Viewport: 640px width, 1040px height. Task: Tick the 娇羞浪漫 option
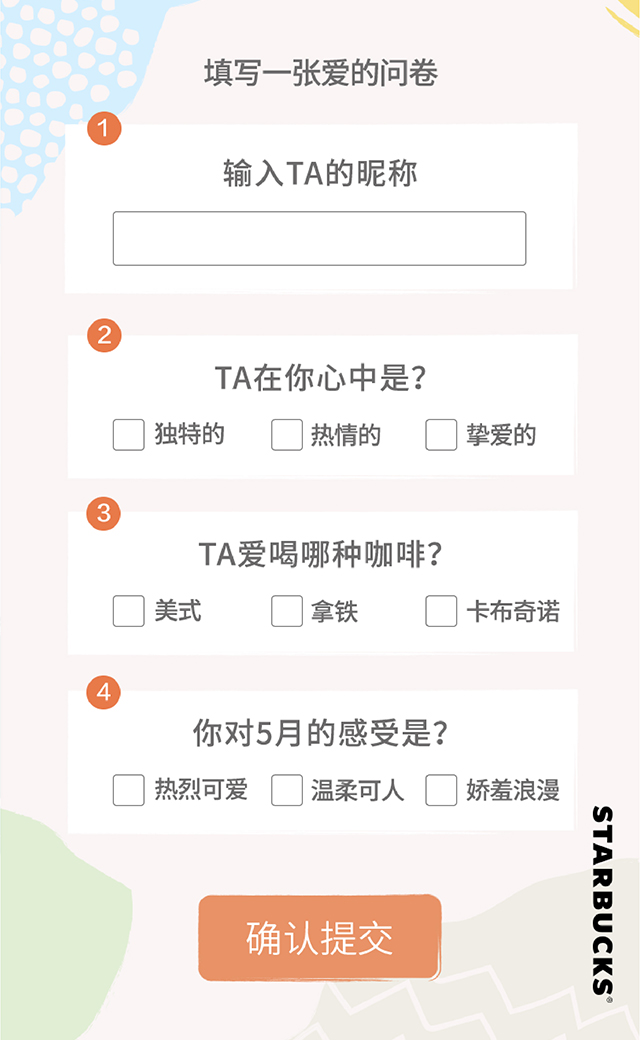click(441, 790)
